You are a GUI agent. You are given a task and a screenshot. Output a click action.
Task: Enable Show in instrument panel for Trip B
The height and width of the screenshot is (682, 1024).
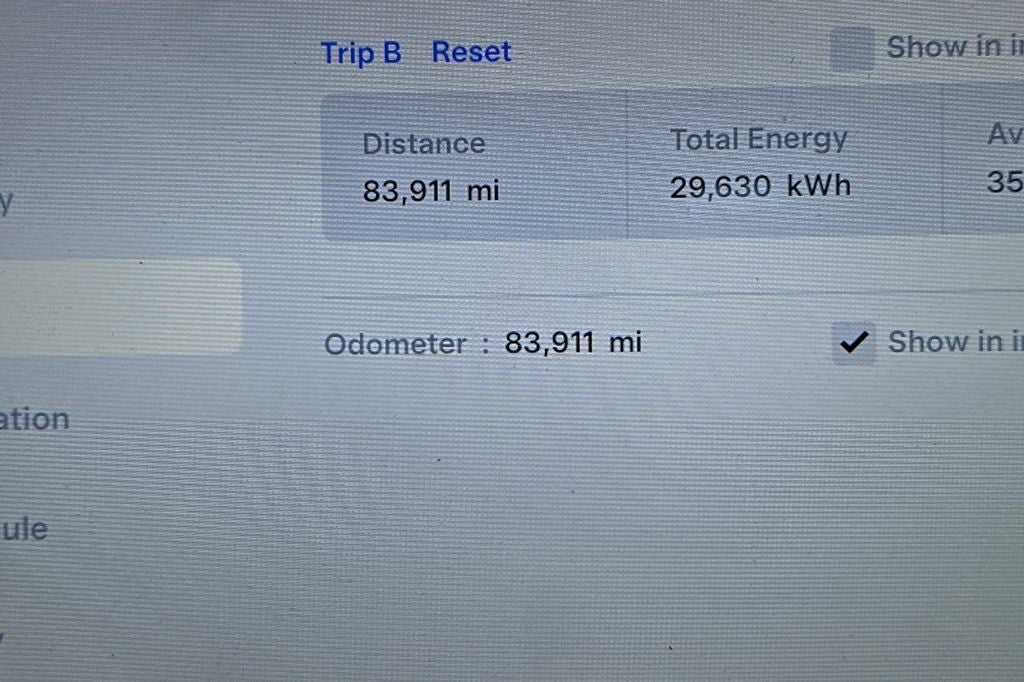pyautogui.click(x=852, y=49)
